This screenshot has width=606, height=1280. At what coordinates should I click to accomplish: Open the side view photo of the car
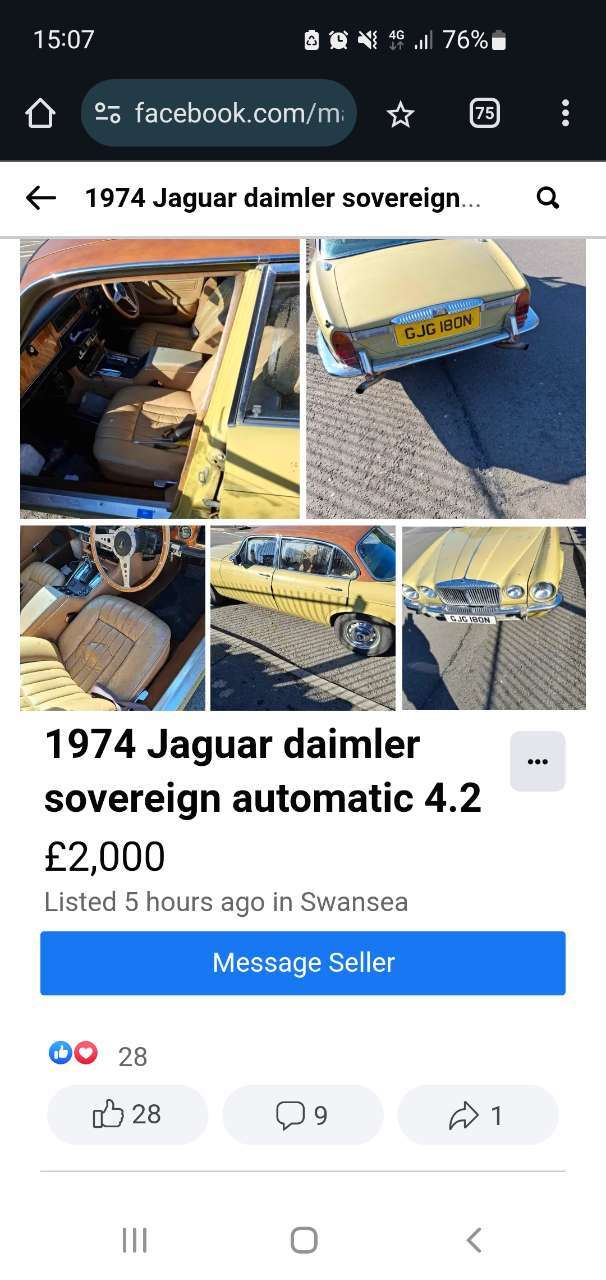[303, 618]
